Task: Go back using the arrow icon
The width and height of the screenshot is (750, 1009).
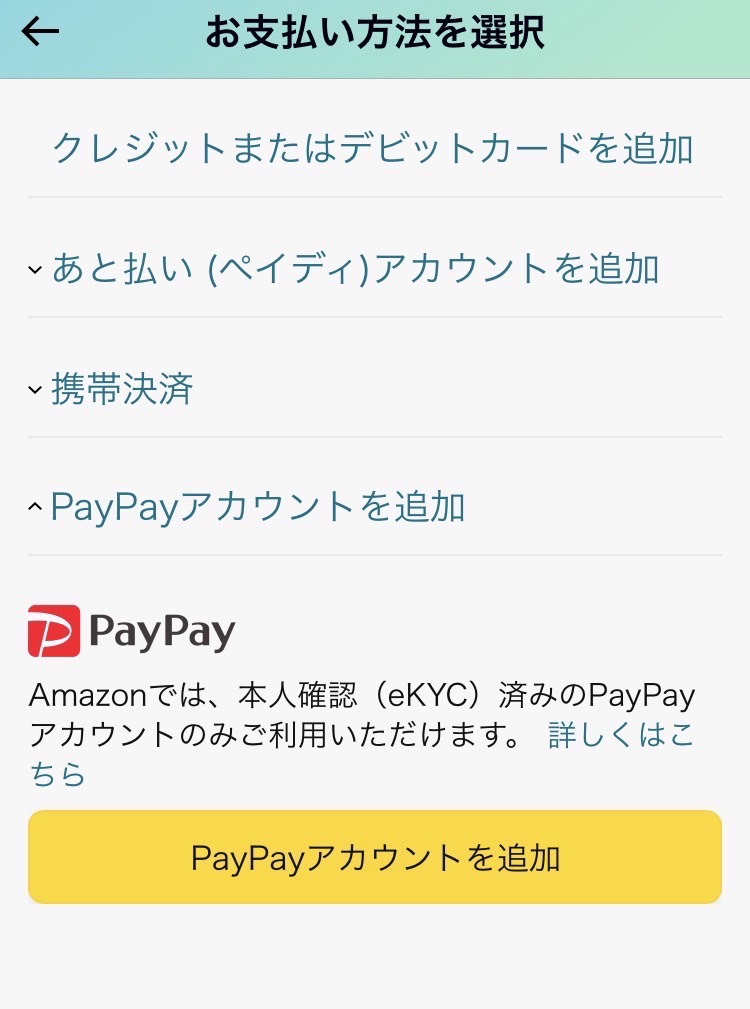Action: tap(41, 32)
